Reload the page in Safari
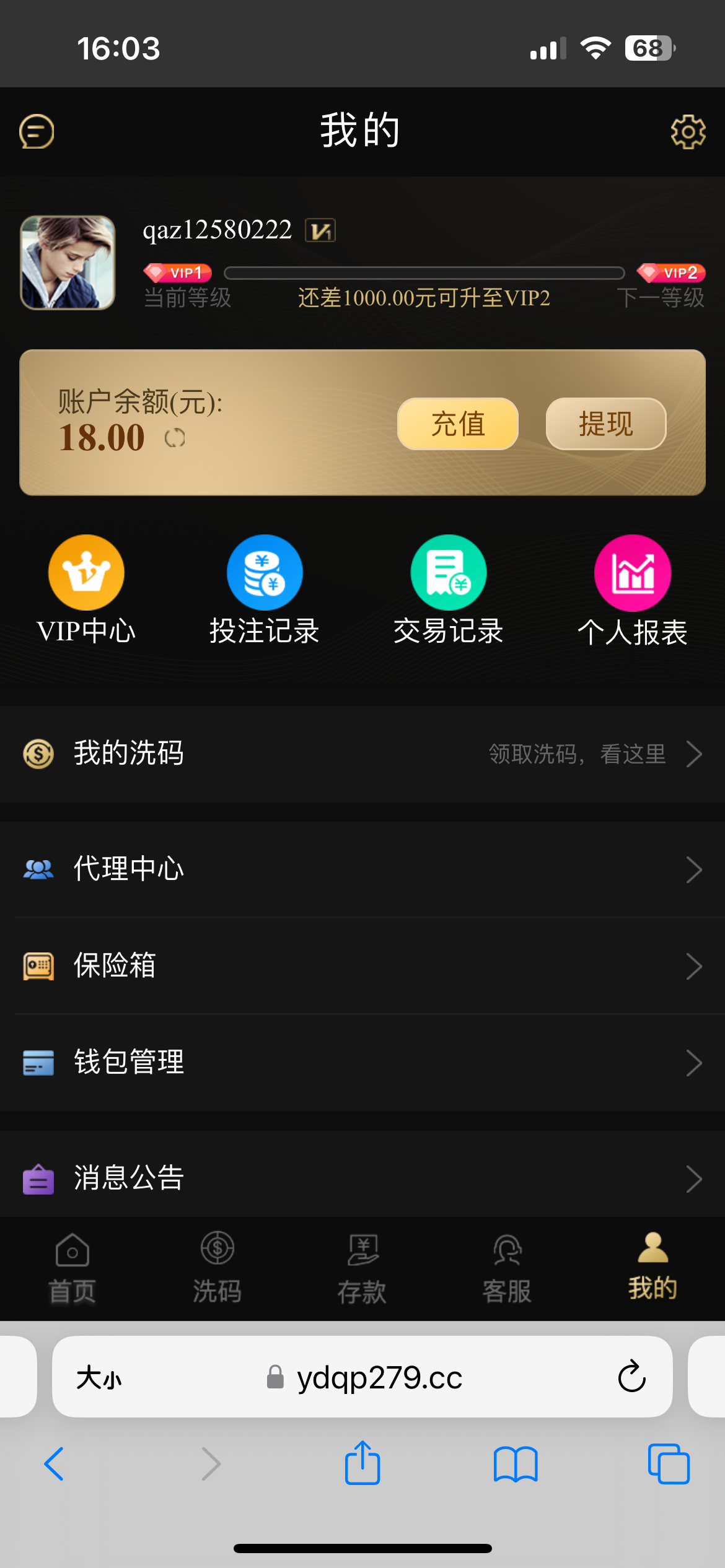This screenshot has width=725, height=1568. 631,1377
